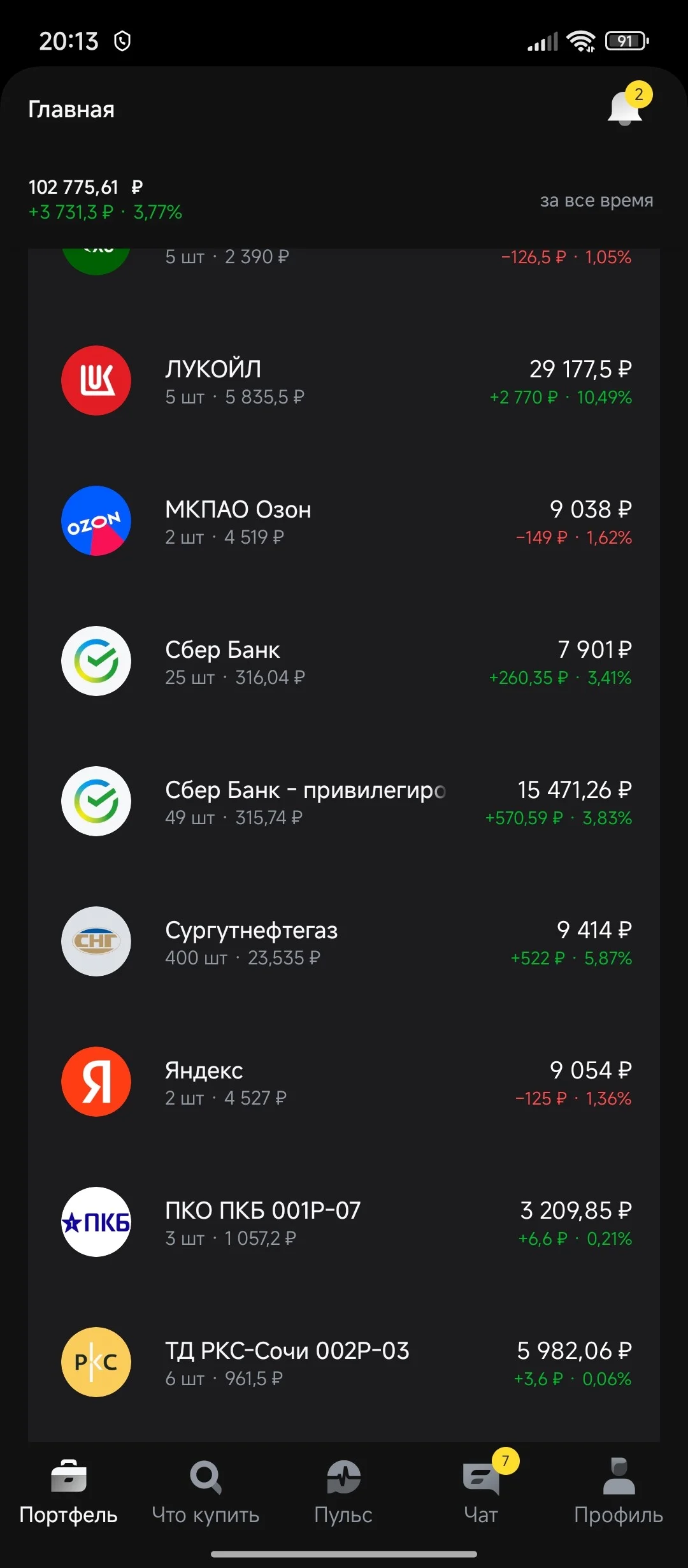Open the ЛУКОЙЛ position
688x1568 pixels.
(x=344, y=381)
